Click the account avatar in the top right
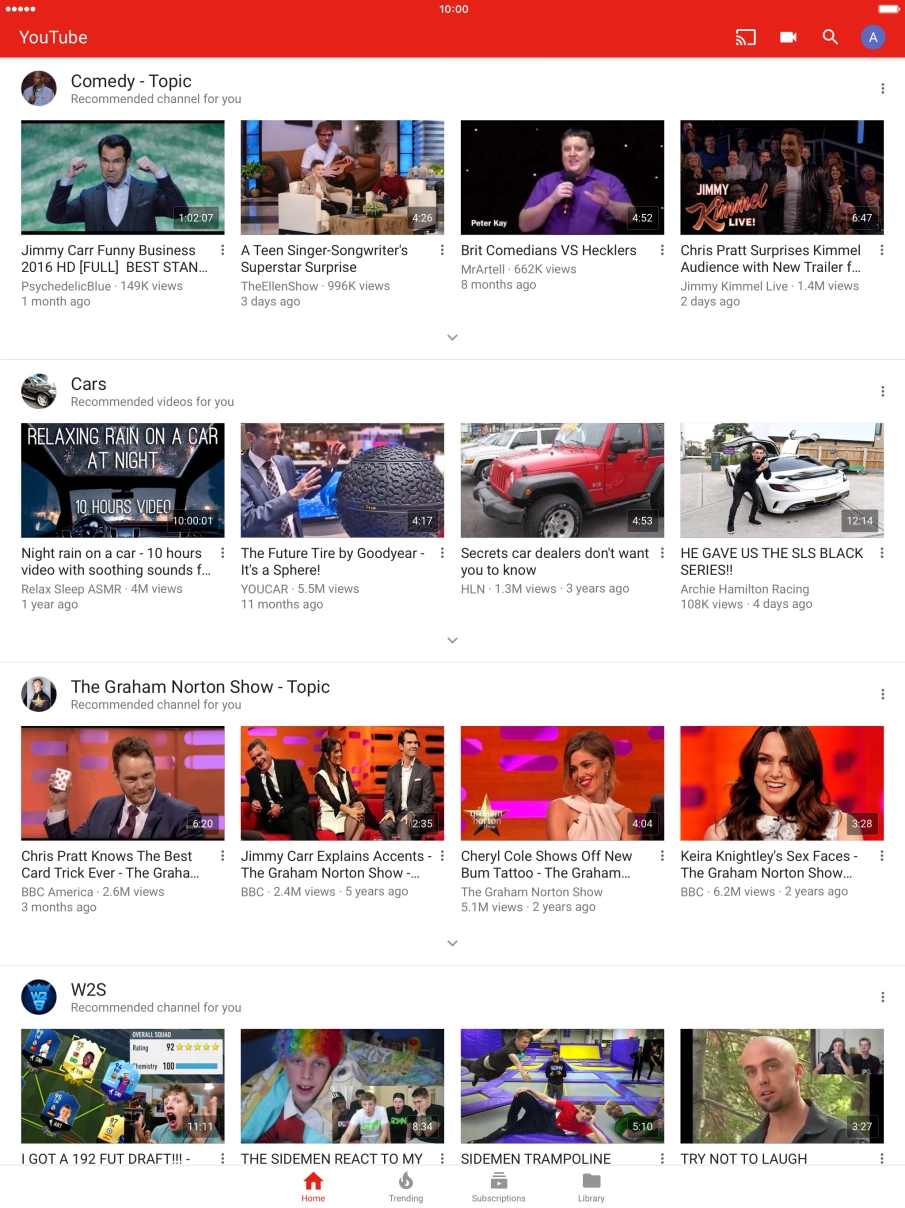905x1208 pixels. [x=872, y=37]
